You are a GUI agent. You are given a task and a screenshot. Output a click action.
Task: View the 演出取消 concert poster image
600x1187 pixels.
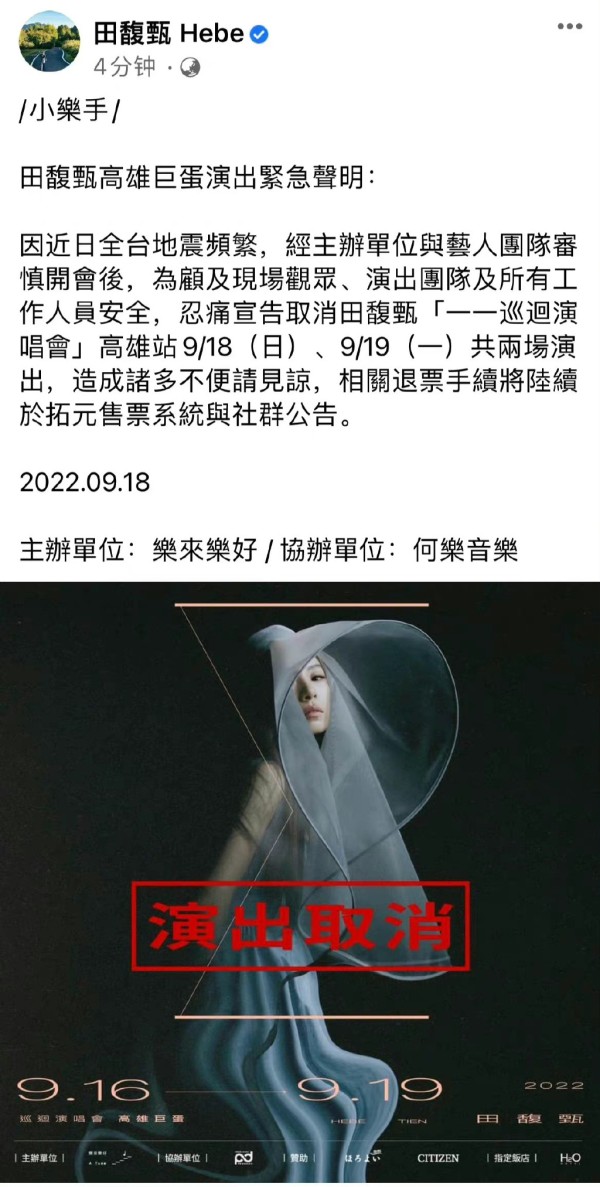[300, 880]
